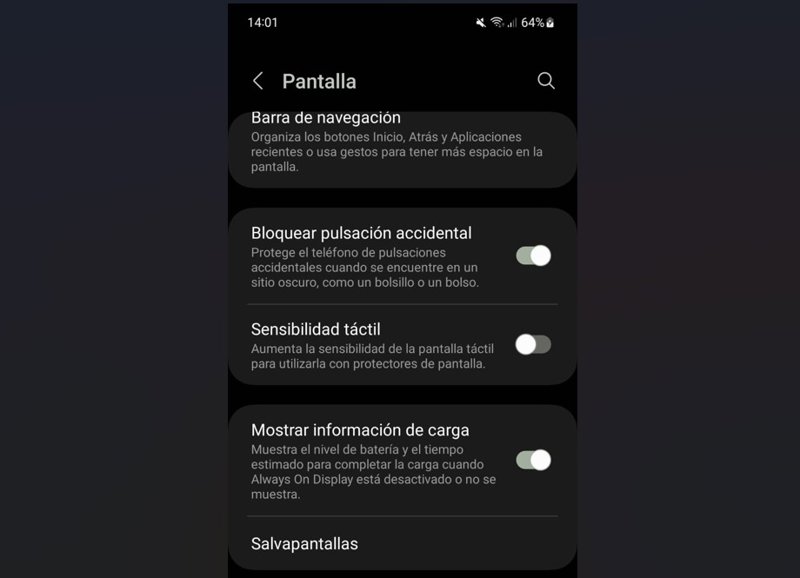The width and height of the screenshot is (800, 578).
Task: Turn off Mostrar información de carga
Action: pos(533,460)
